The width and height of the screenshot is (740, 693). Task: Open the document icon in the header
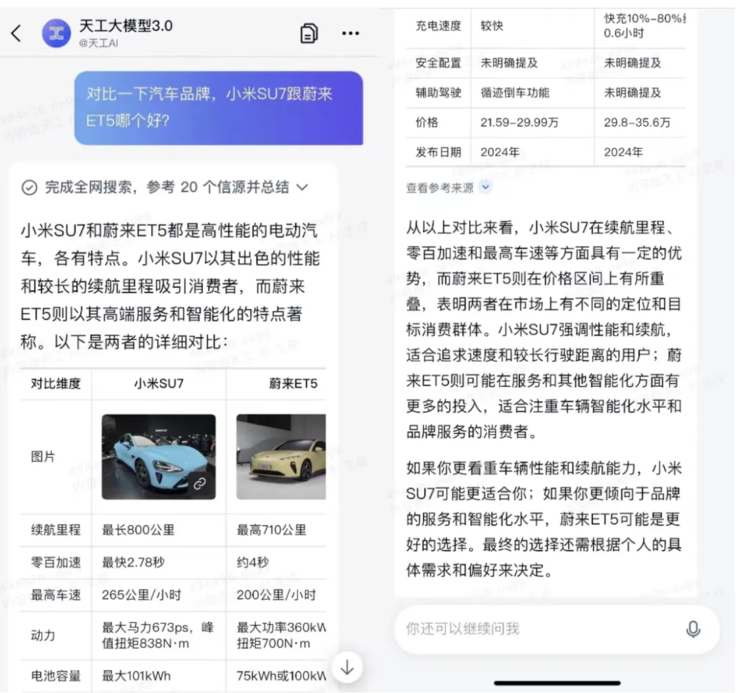[309, 33]
